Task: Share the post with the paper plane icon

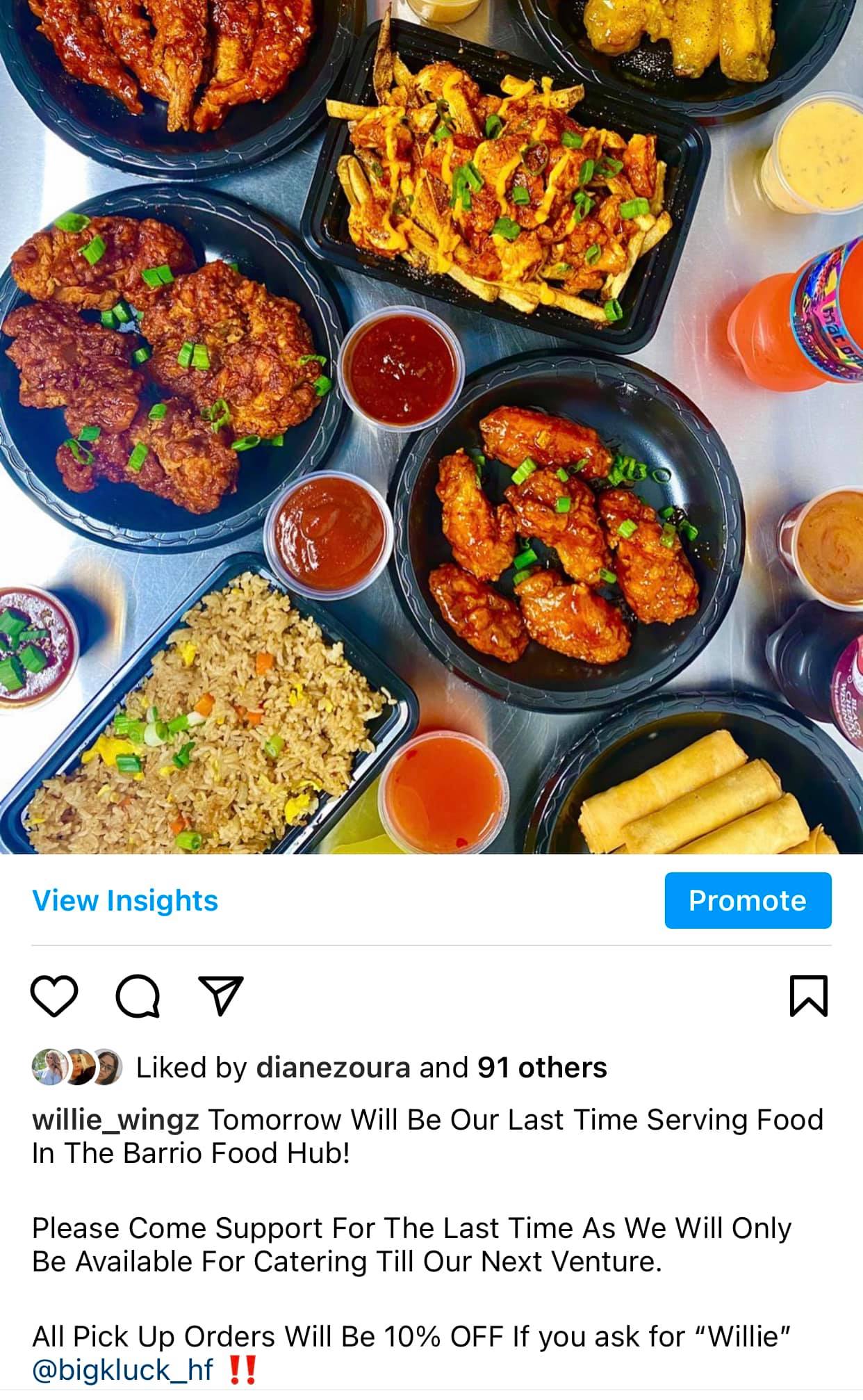Action: click(x=221, y=996)
